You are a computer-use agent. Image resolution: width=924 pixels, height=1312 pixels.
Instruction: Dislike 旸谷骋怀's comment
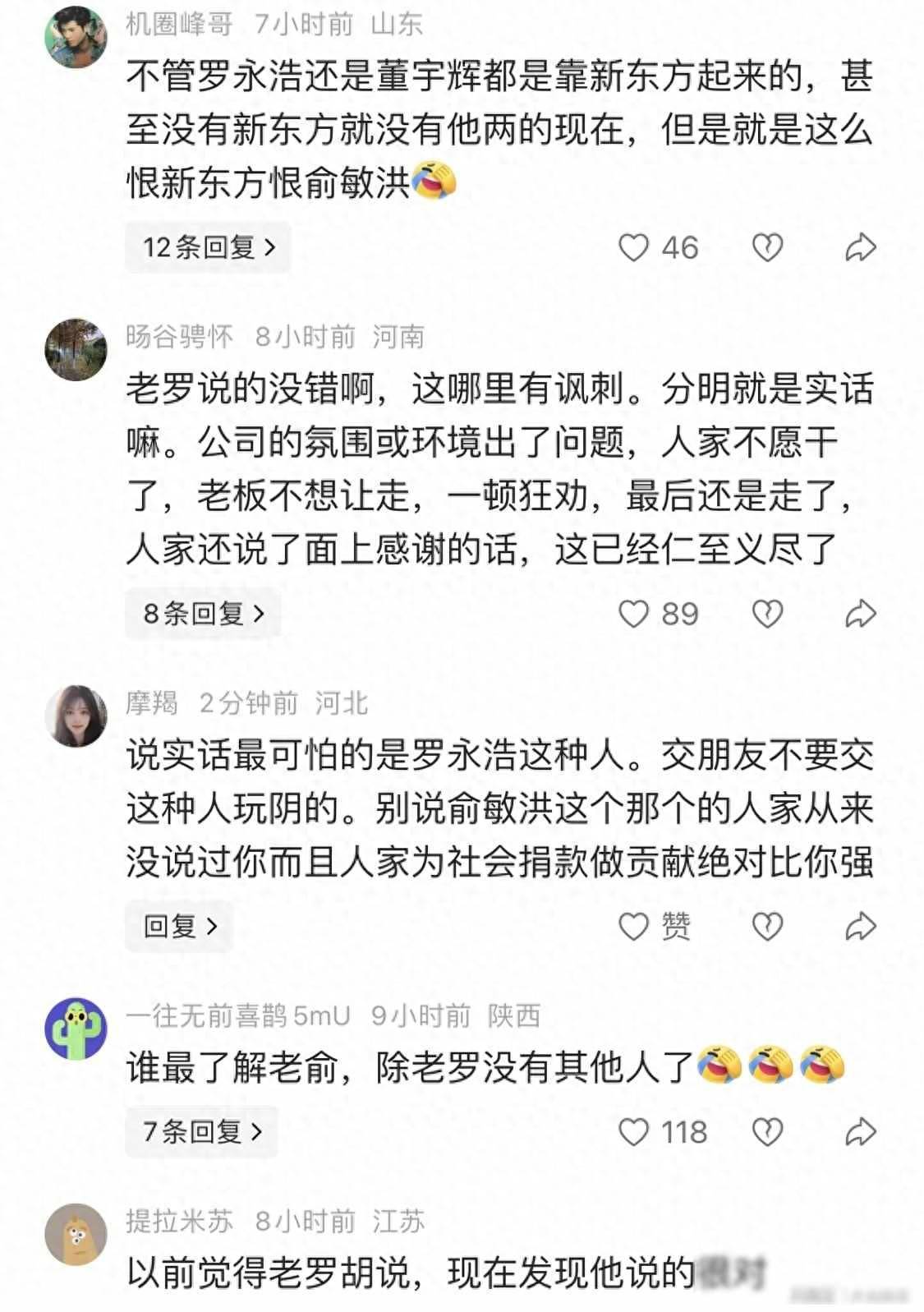[768, 614]
